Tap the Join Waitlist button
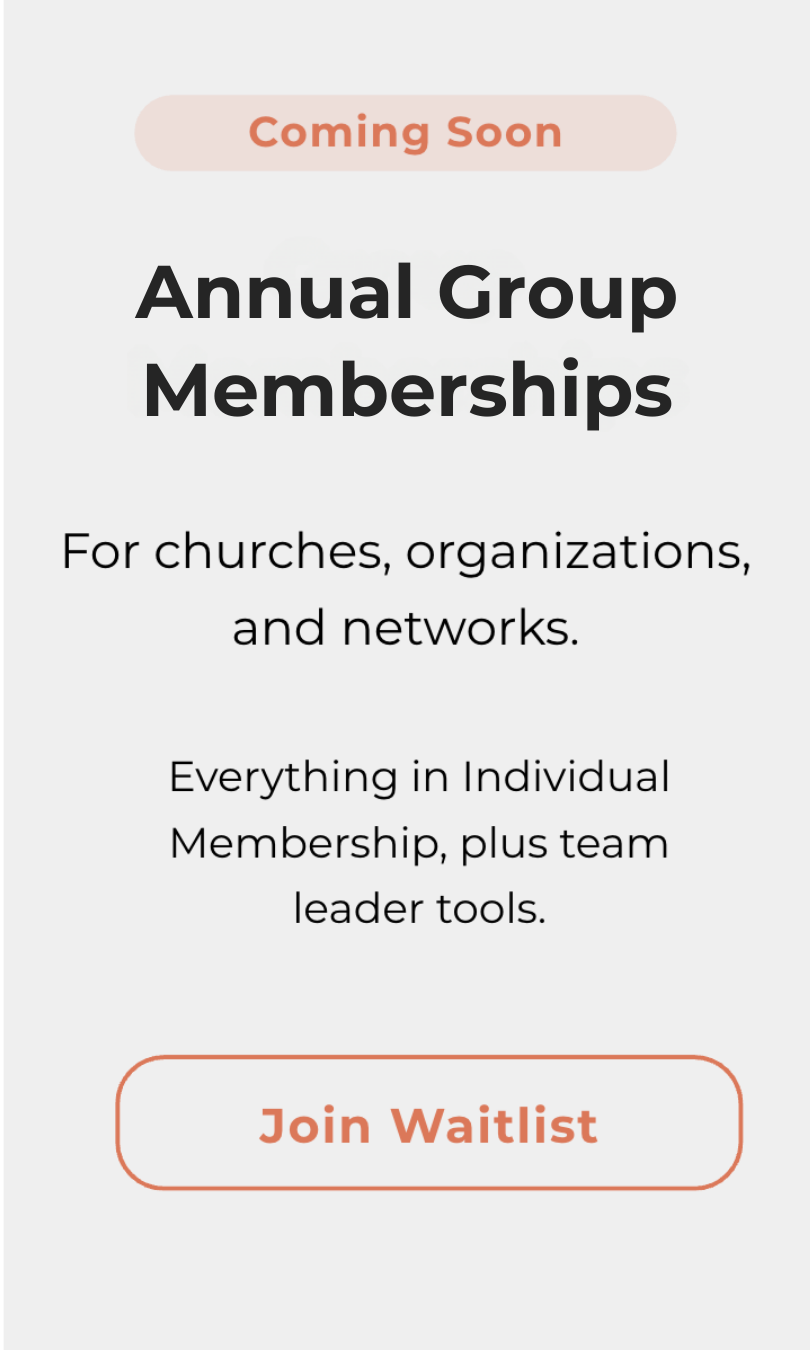810x1350 pixels. pos(429,1123)
